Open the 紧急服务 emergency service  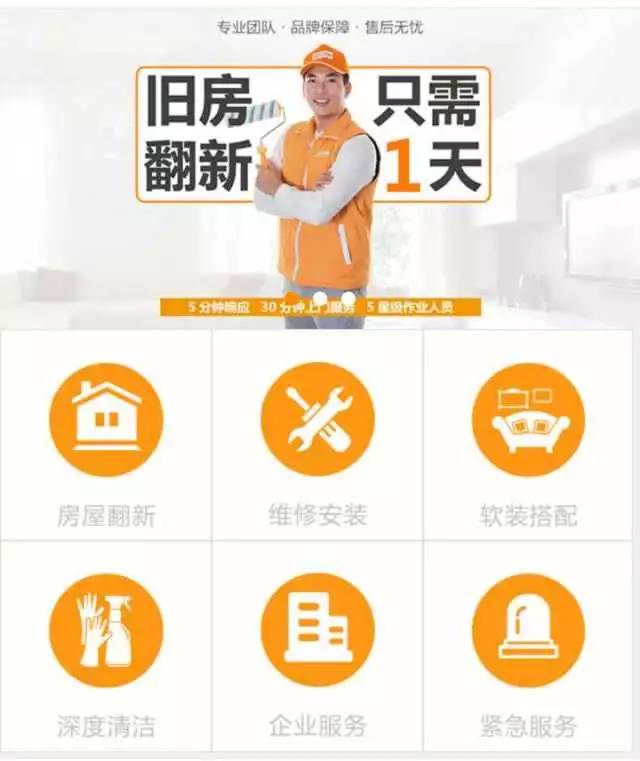528,646
